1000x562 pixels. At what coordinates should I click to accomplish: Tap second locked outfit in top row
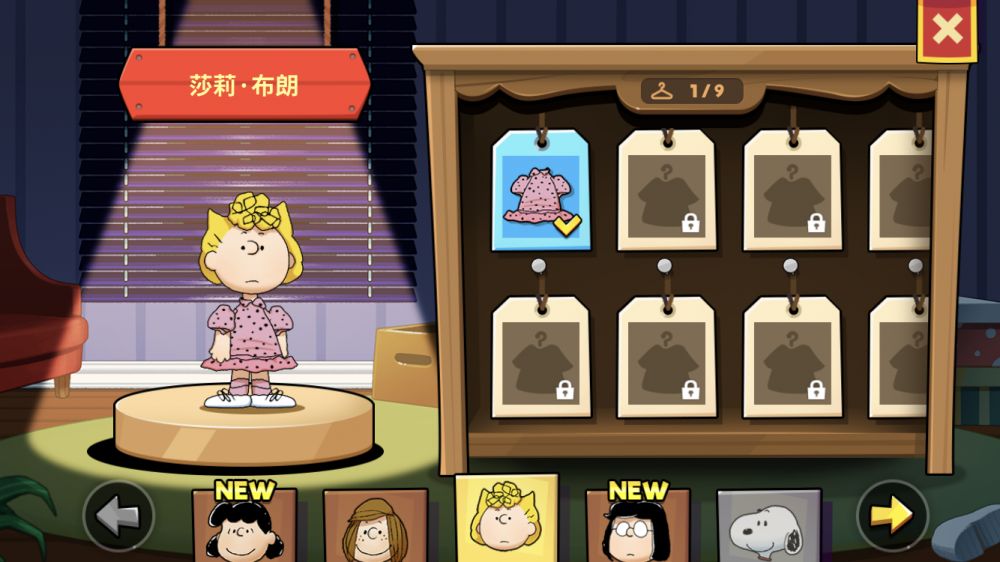click(667, 192)
